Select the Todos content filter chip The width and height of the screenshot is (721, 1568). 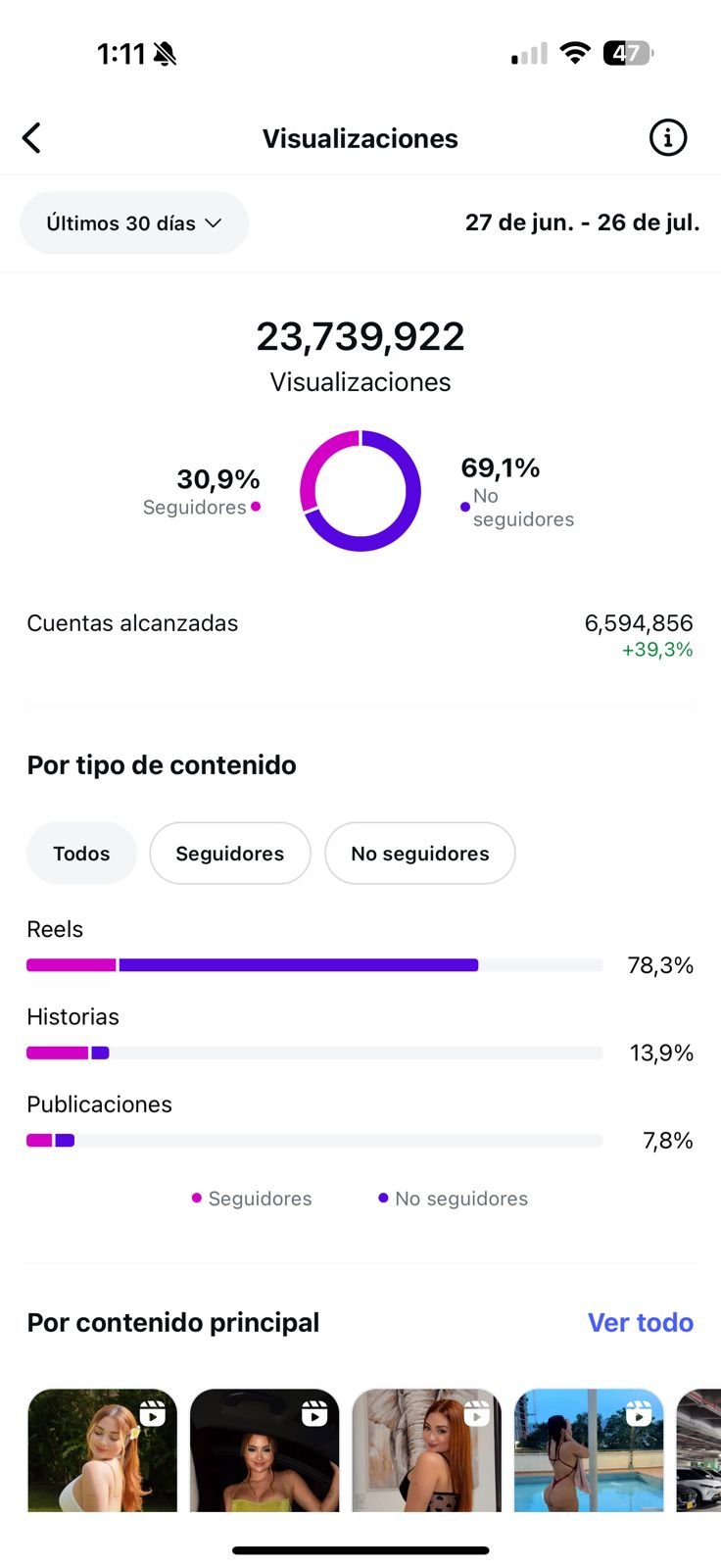click(x=81, y=854)
